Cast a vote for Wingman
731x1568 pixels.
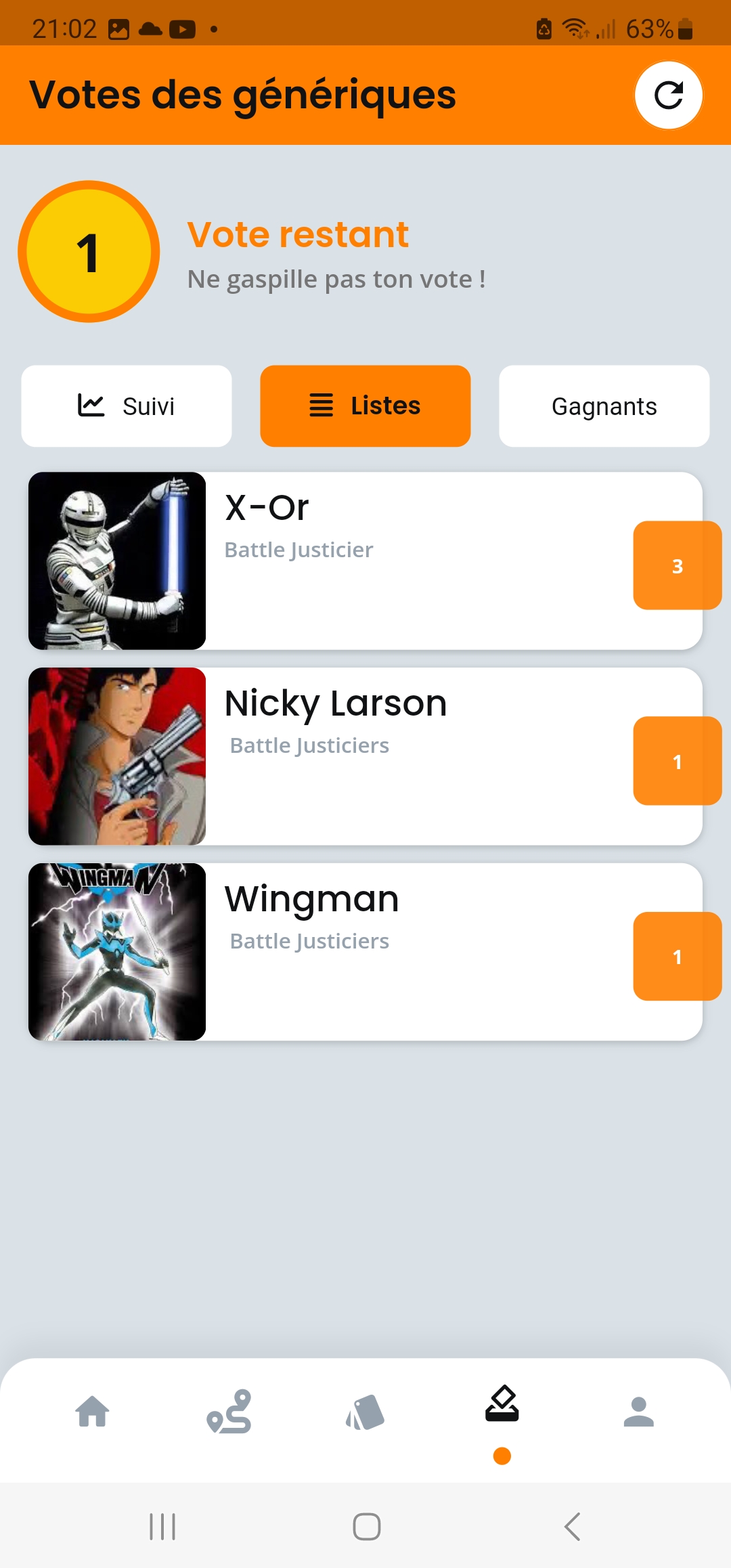pos(677,957)
